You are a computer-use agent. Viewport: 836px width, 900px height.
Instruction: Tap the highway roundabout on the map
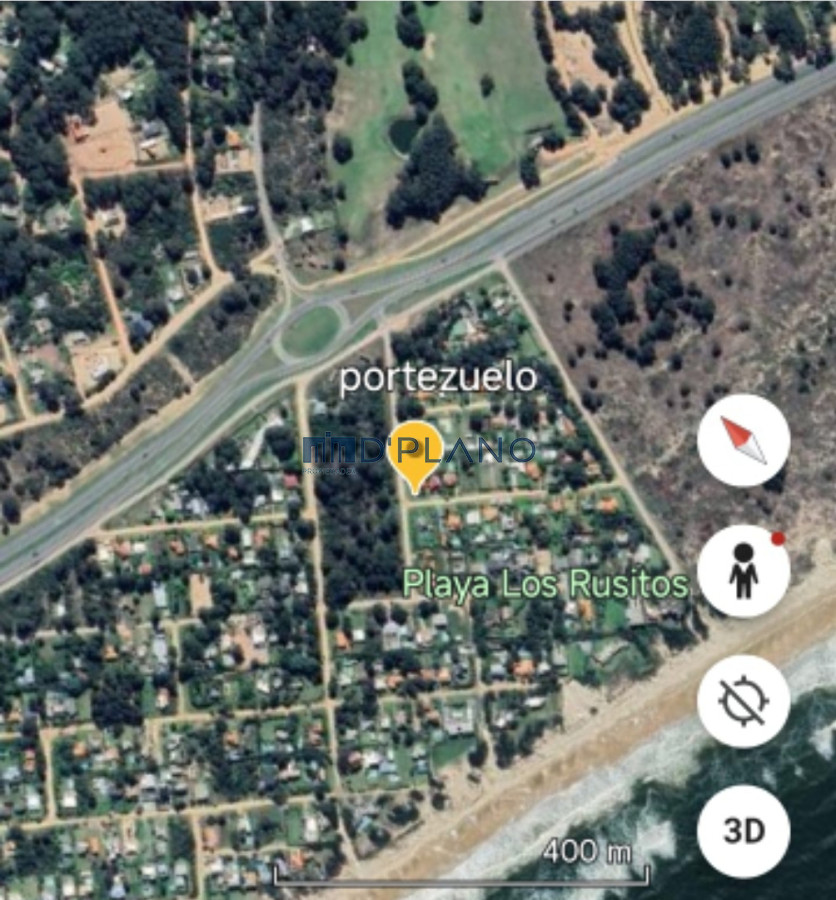point(310,330)
